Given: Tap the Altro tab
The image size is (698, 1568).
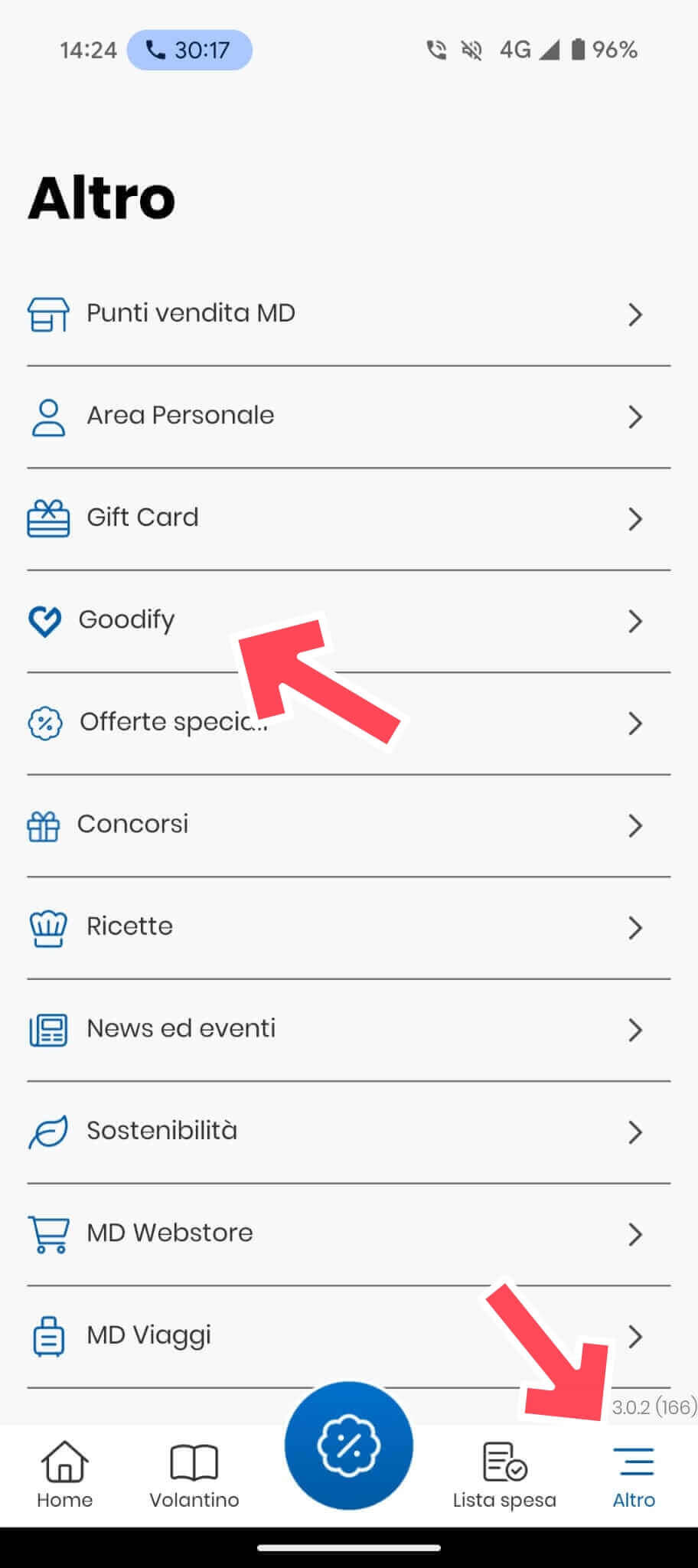Looking at the screenshot, I should [x=634, y=1475].
